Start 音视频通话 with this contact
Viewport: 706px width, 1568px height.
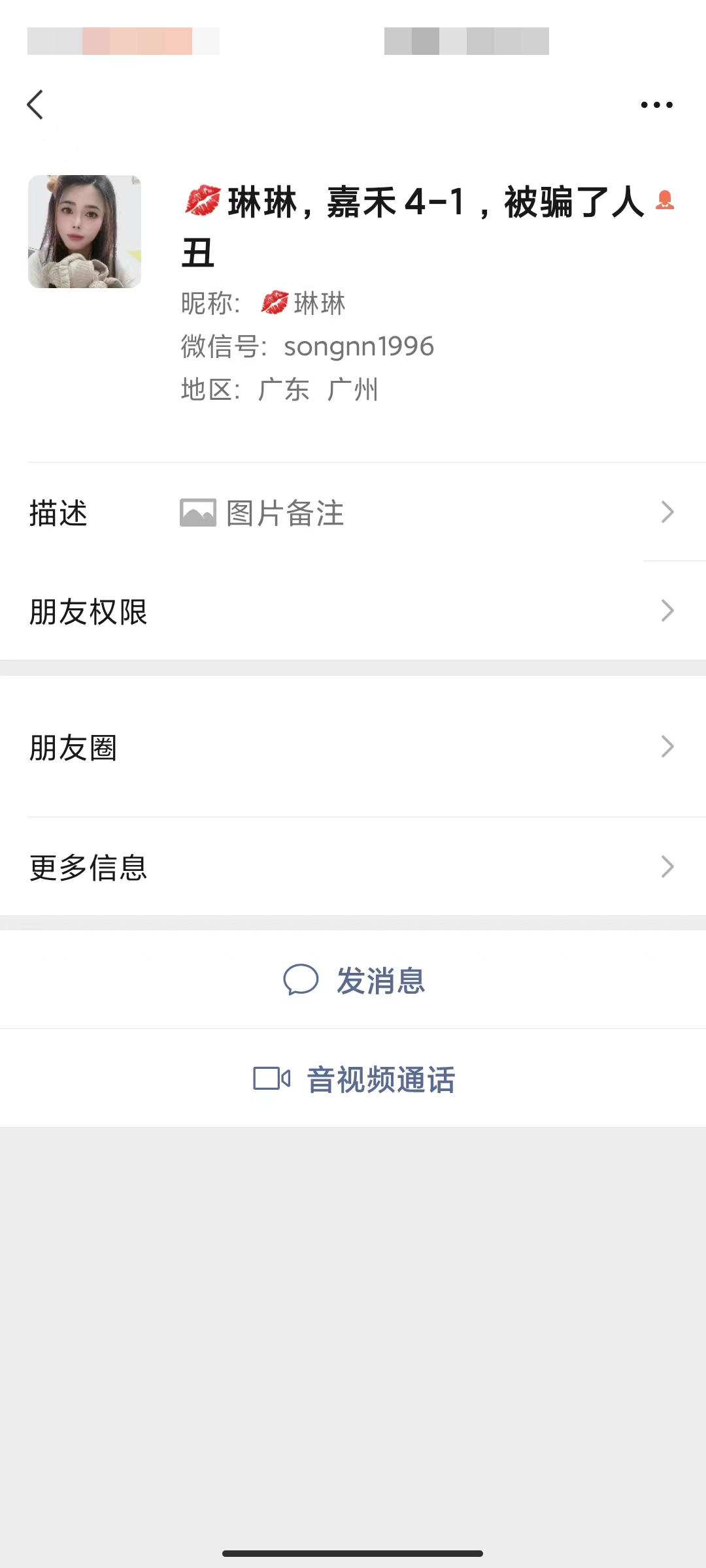[354, 1079]
